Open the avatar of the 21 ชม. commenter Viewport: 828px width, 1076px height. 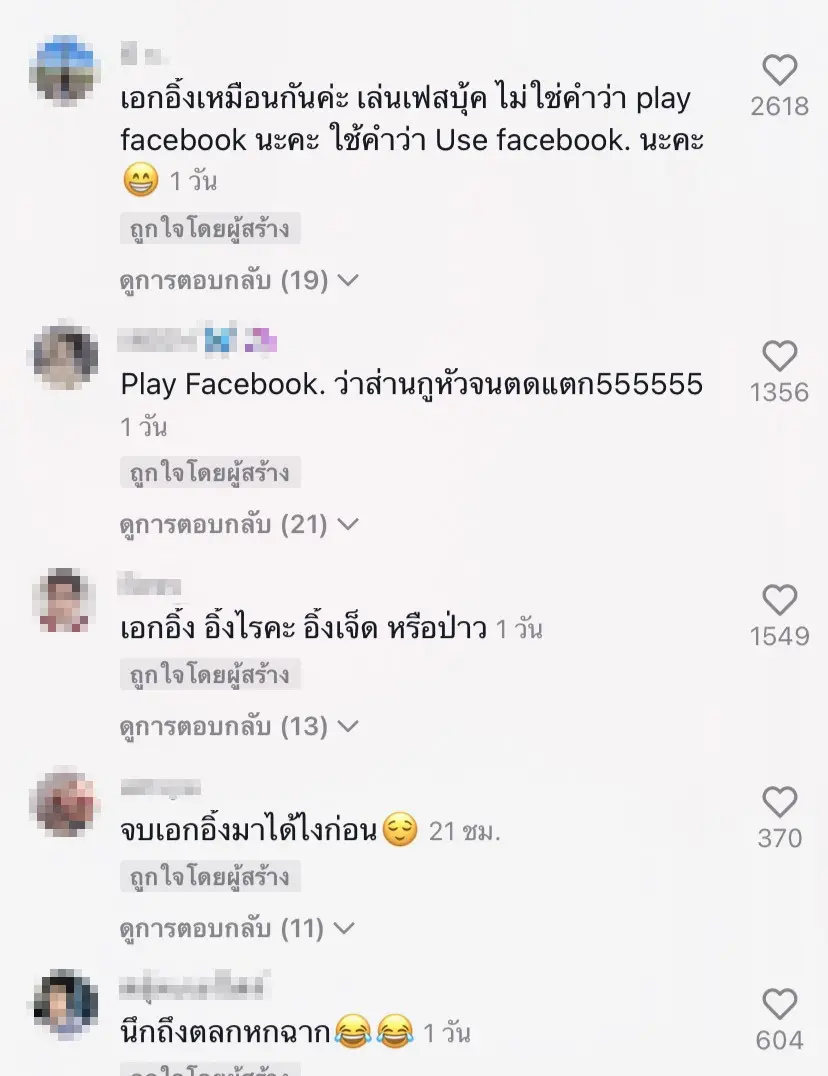[66, 803]
